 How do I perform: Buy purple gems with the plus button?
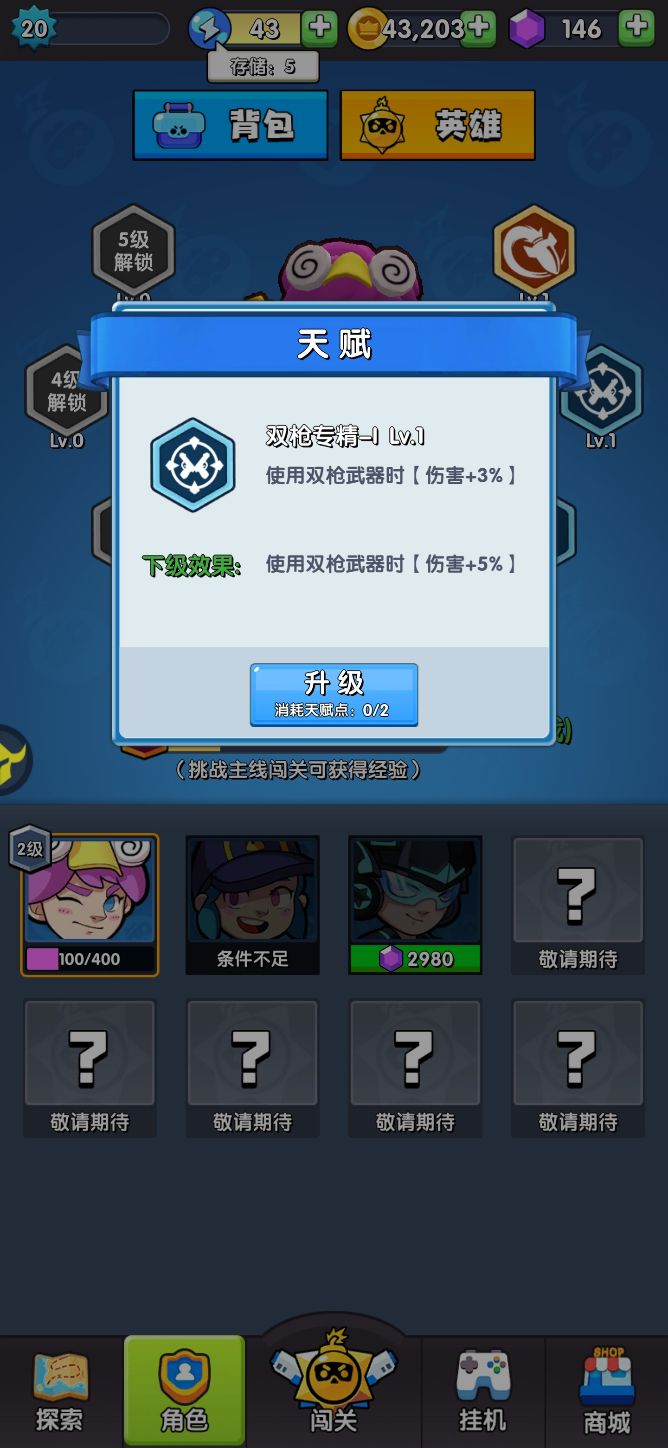(637, 28)
